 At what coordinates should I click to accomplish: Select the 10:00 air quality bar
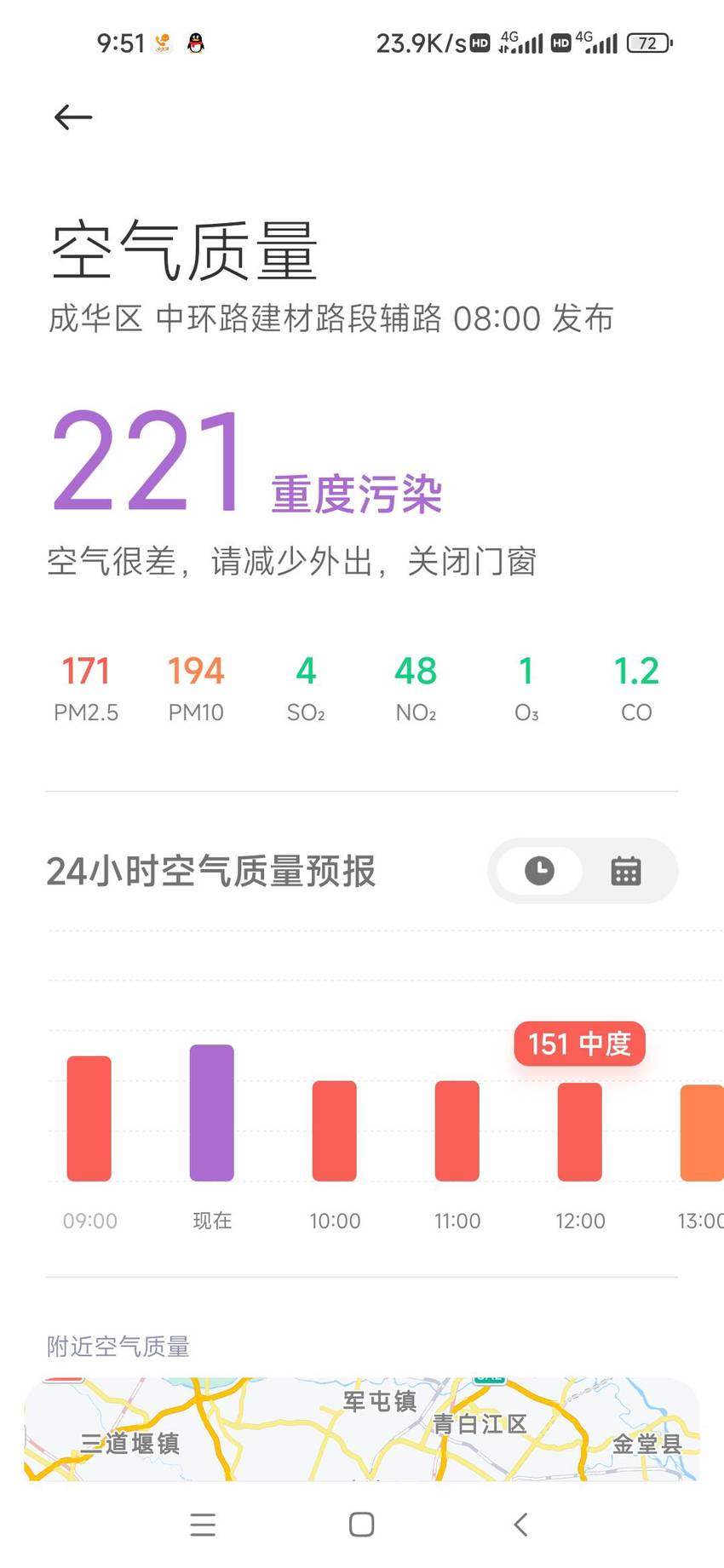pyautogui.click(x=335, y=1131)
